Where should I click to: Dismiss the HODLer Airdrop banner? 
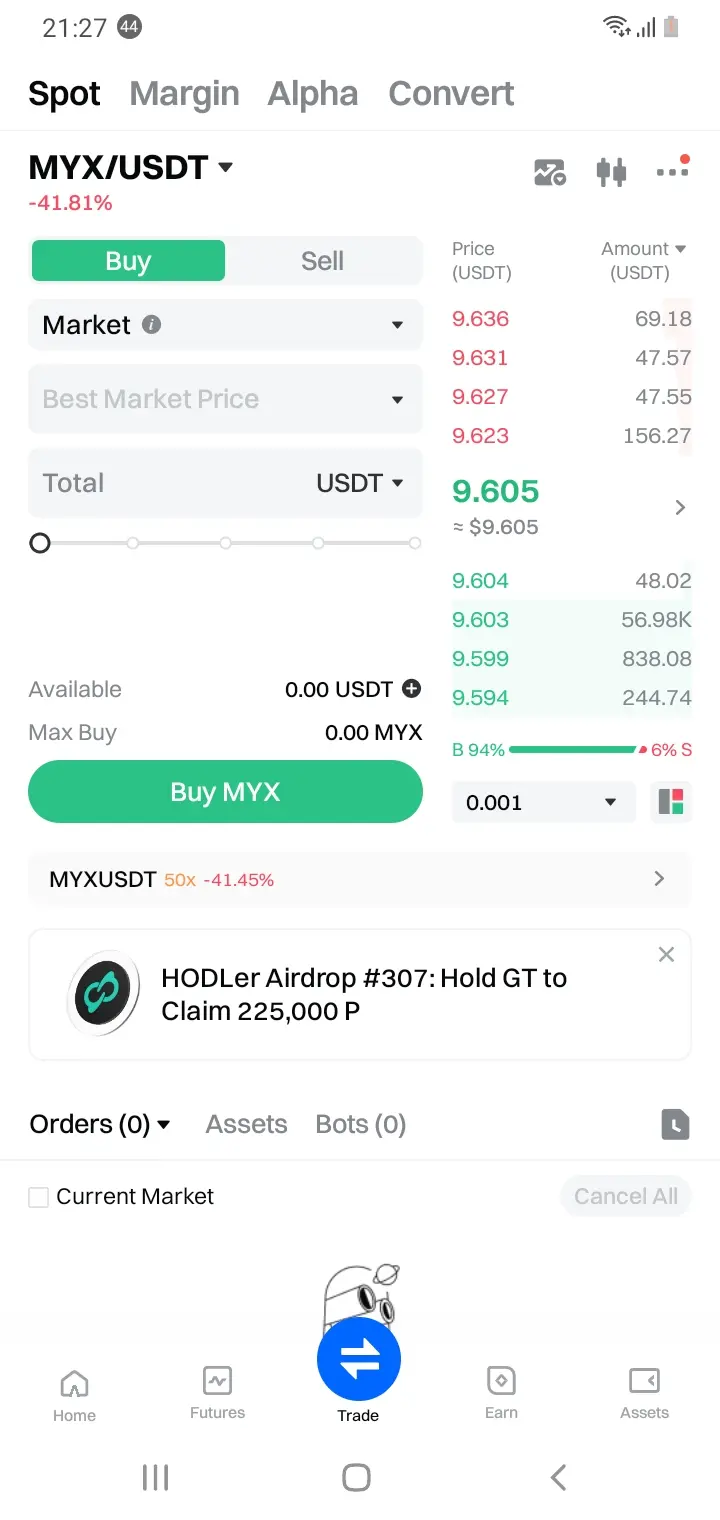666,955
